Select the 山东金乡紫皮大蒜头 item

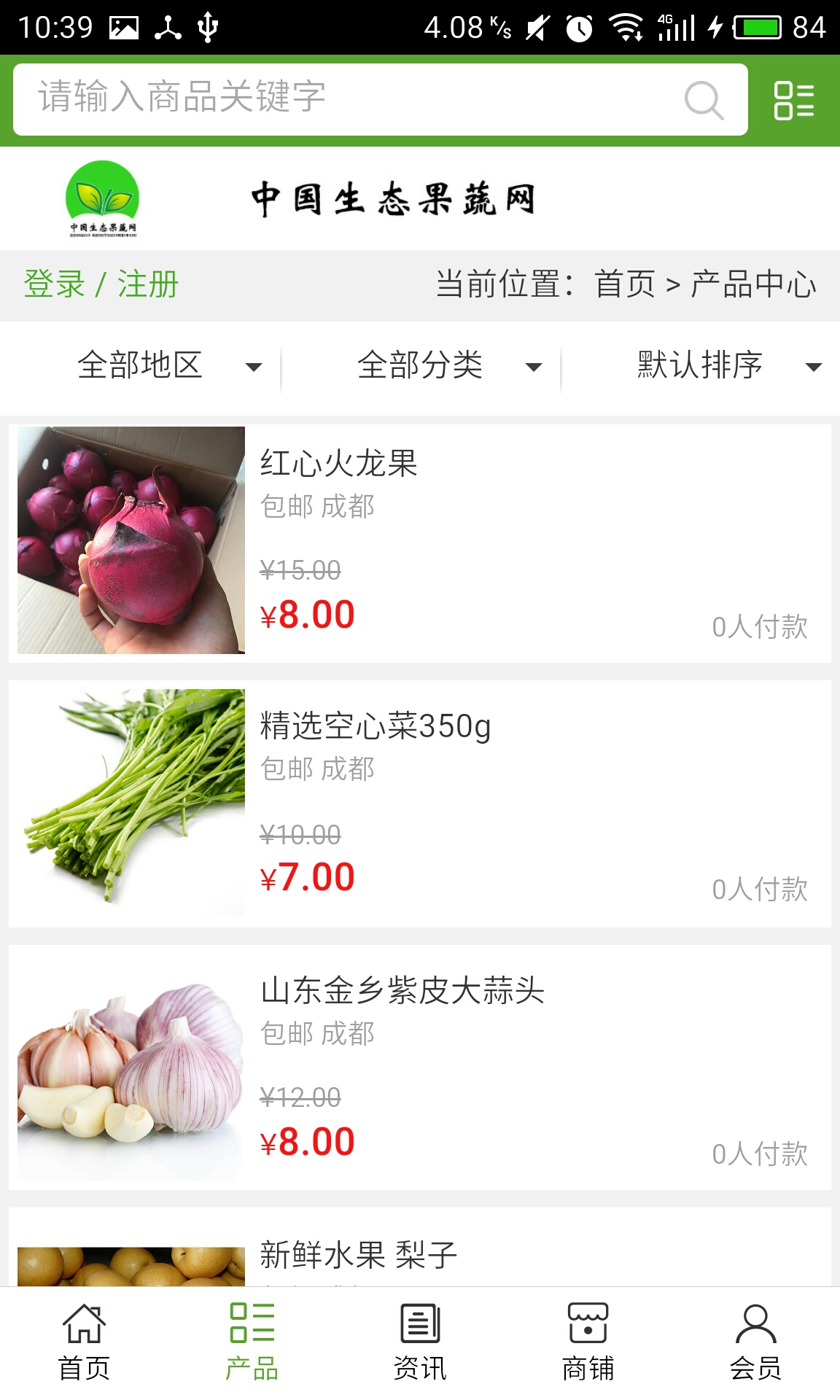click(x=420, y=1067)
